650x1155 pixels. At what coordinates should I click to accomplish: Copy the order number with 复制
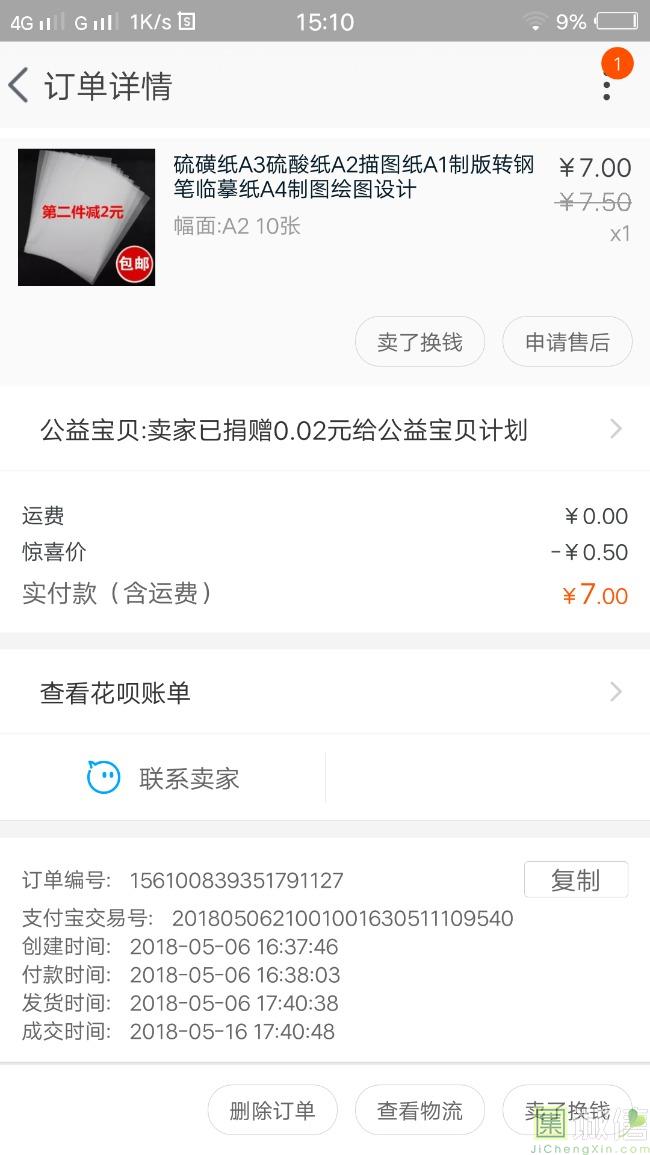[575, 880]
